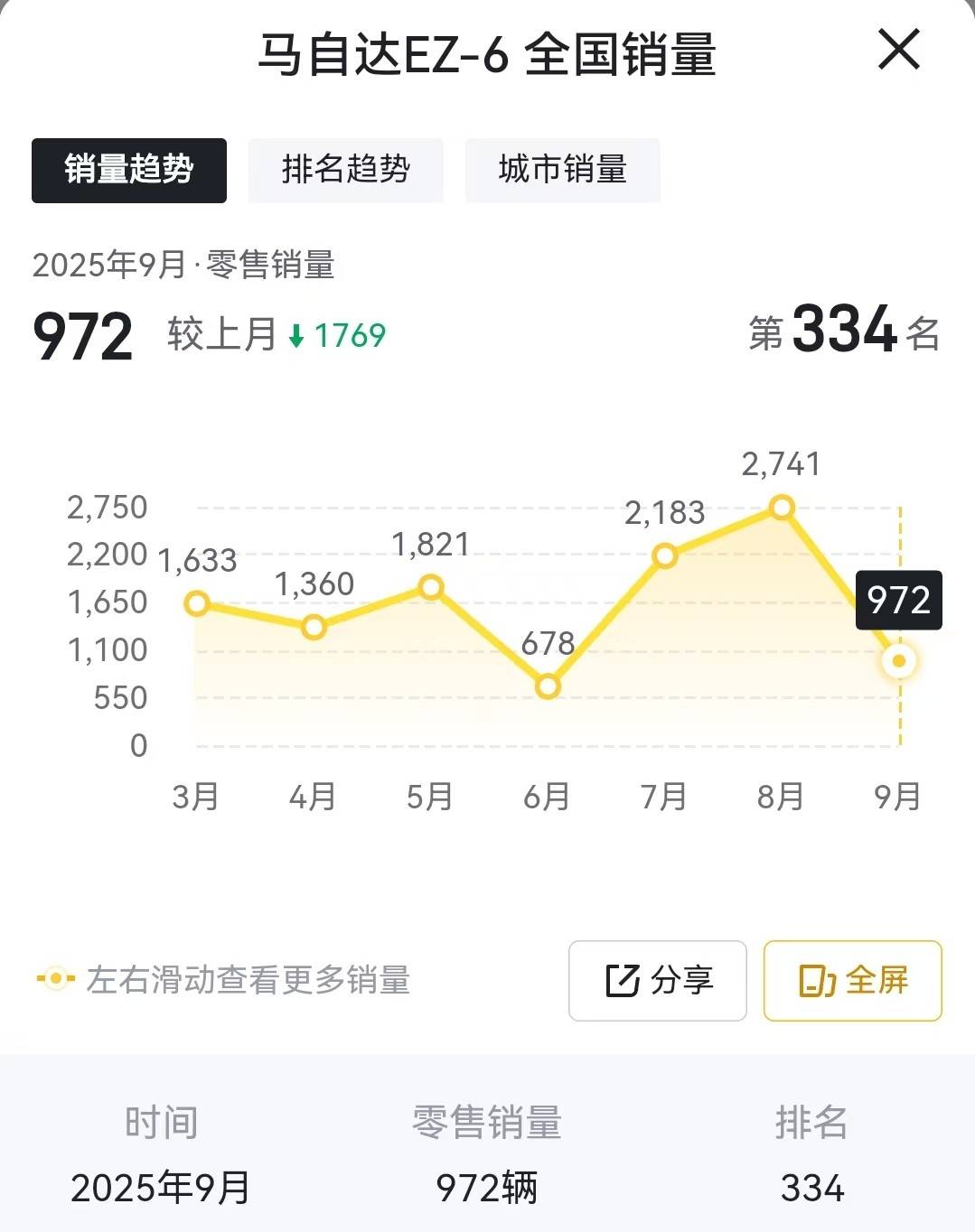This screenshot has height=1232, width=975.
Task: Click the May 1,821 data point
Action: pyautogui.click(x=431, y=587)
